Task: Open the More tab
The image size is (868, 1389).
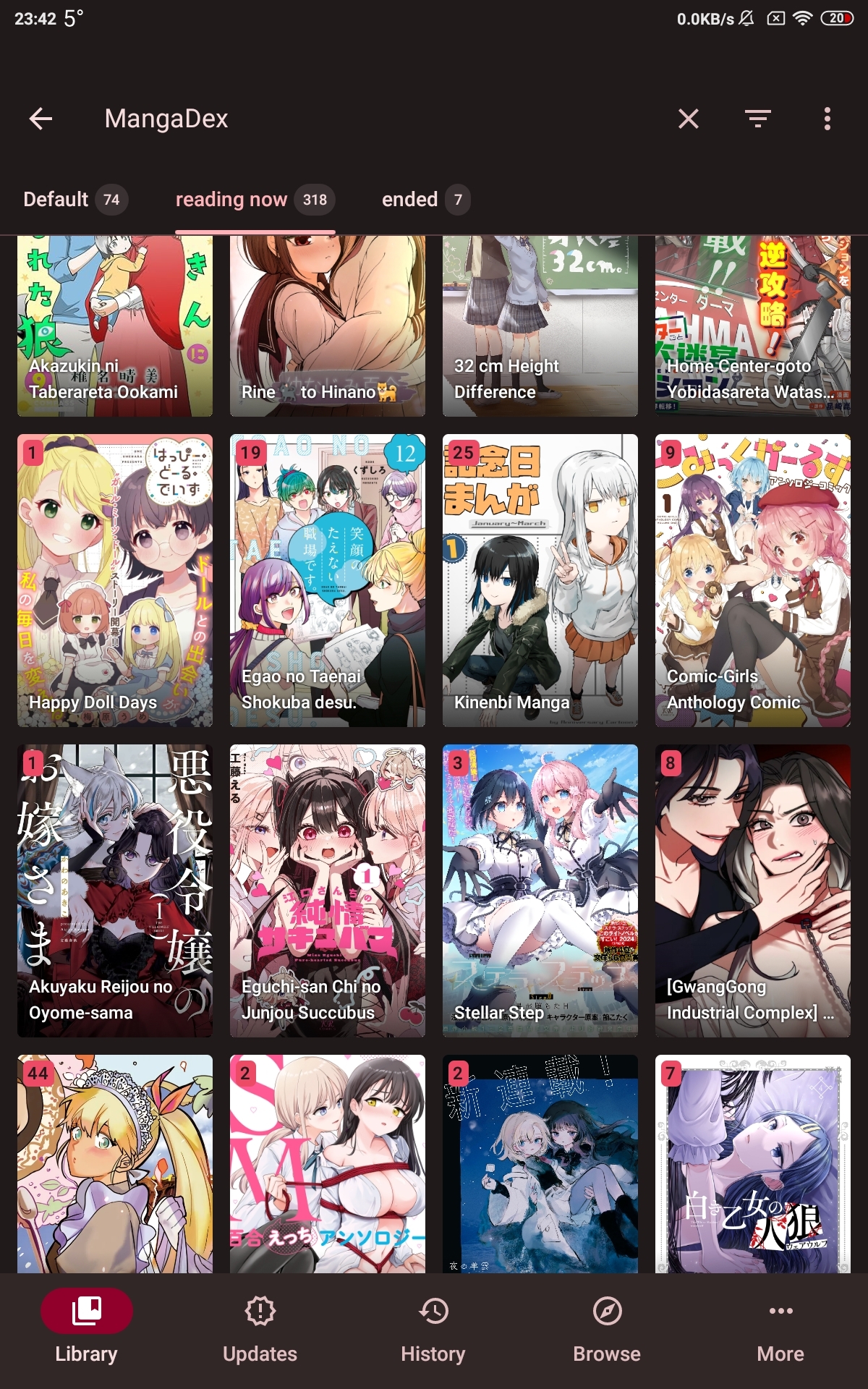Action: 780,1330
